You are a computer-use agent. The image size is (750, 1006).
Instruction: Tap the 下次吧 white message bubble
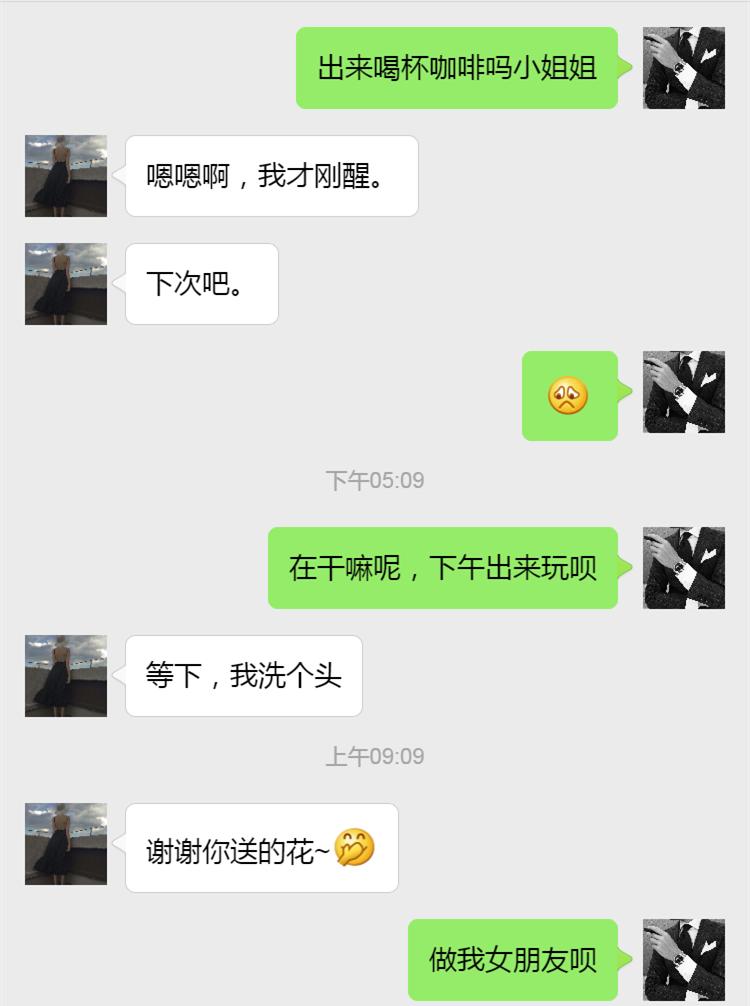(x=200, y=283)
